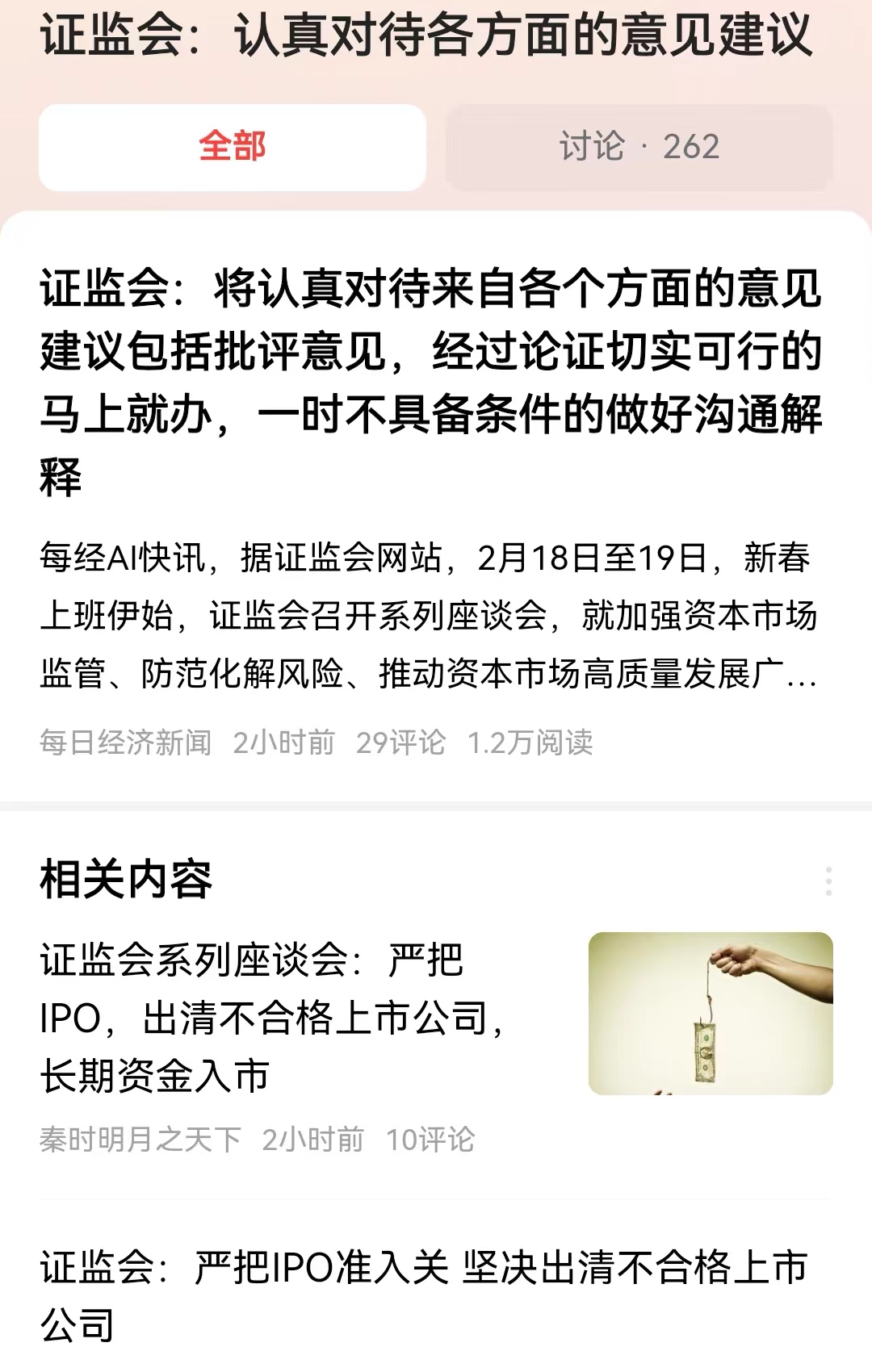Open the 每日经济新闻 publisher page
The height and width of the screenshot is (1372, 872).
tap(125, 744)
